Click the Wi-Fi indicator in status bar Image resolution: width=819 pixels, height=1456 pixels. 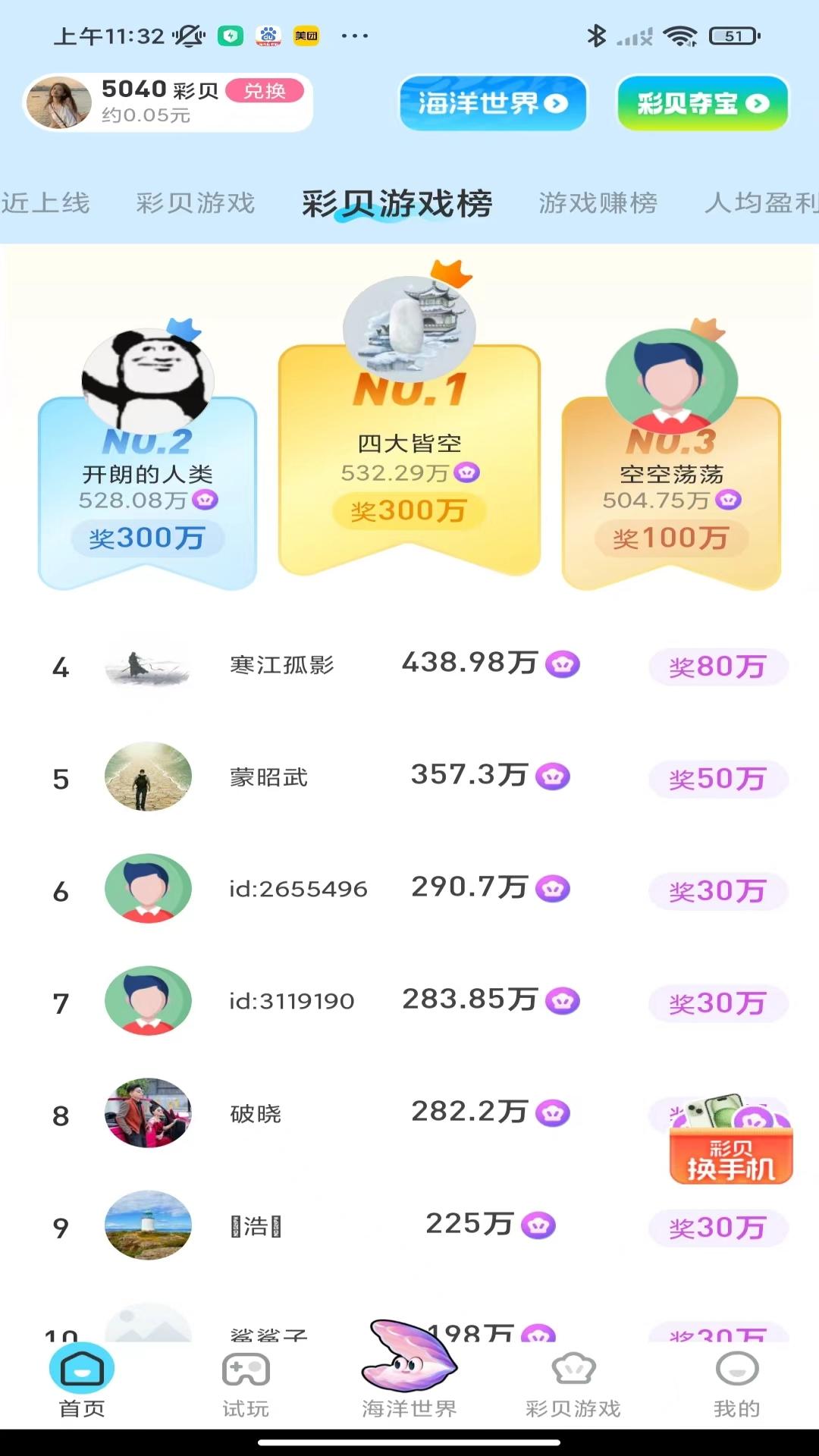click(x=681, y=34)
